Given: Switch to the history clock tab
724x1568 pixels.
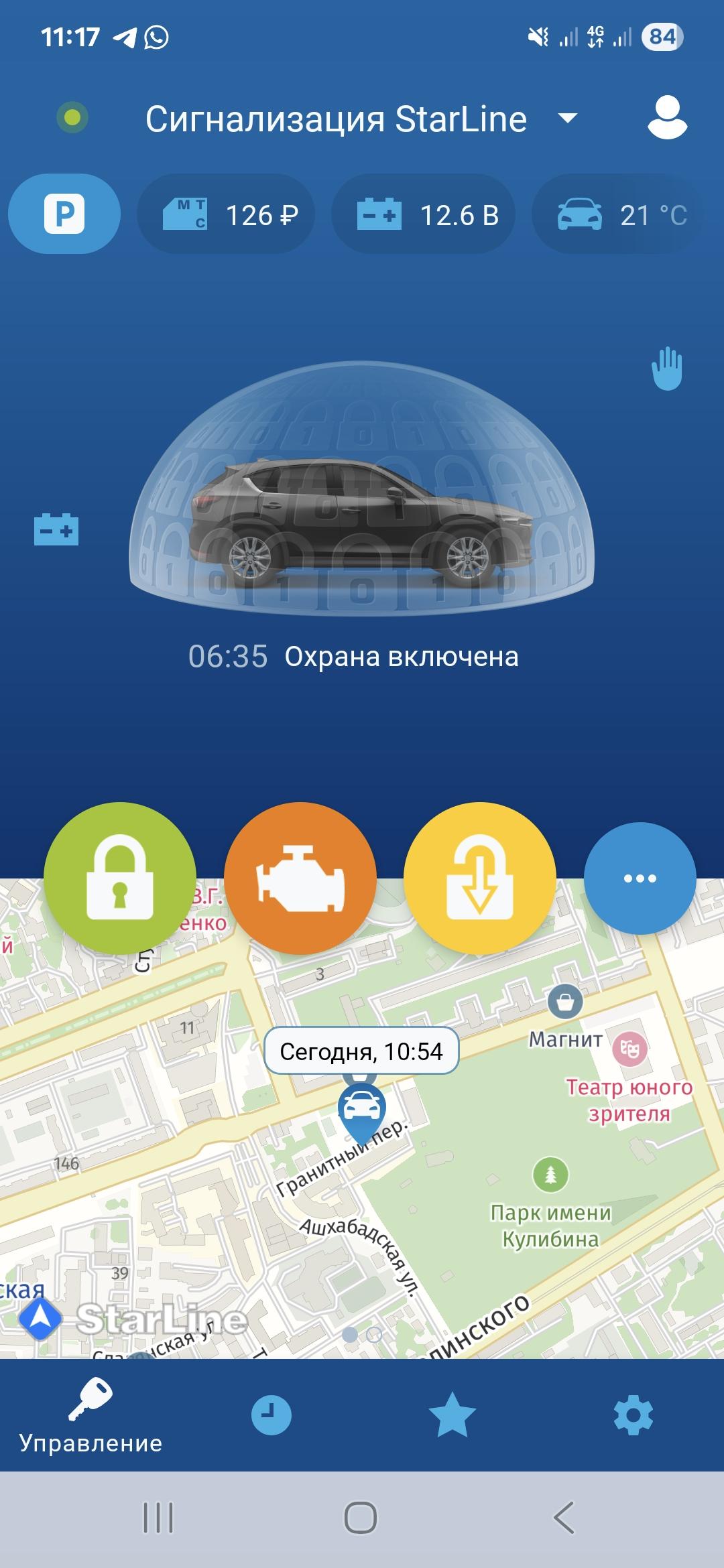Looking at the screenshot, I should point(271,1415).
